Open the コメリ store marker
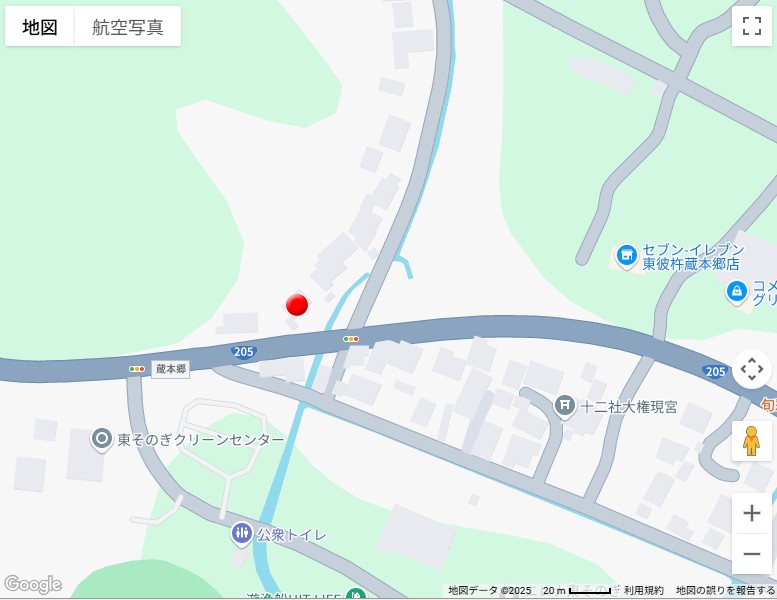Screen dimensions: 777x600 pos(737,291)
